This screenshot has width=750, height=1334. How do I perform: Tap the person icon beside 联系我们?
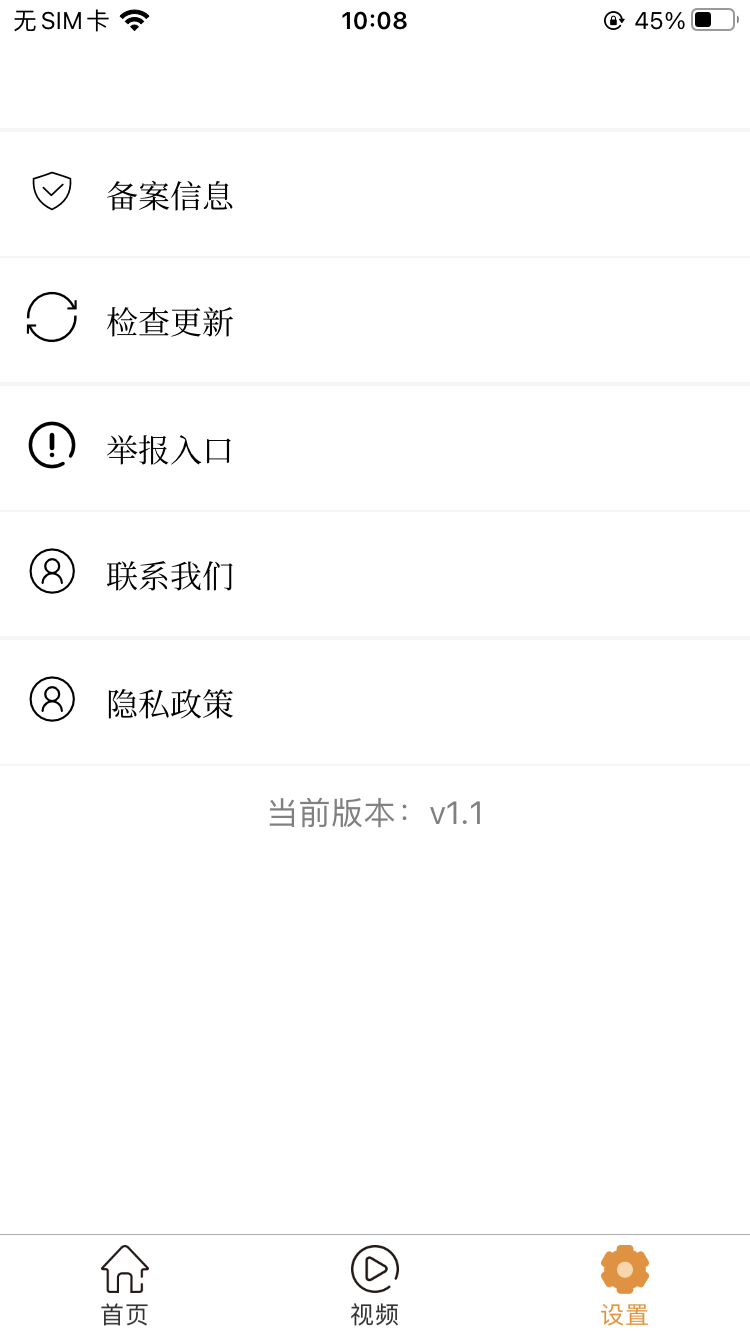point(52,572)
